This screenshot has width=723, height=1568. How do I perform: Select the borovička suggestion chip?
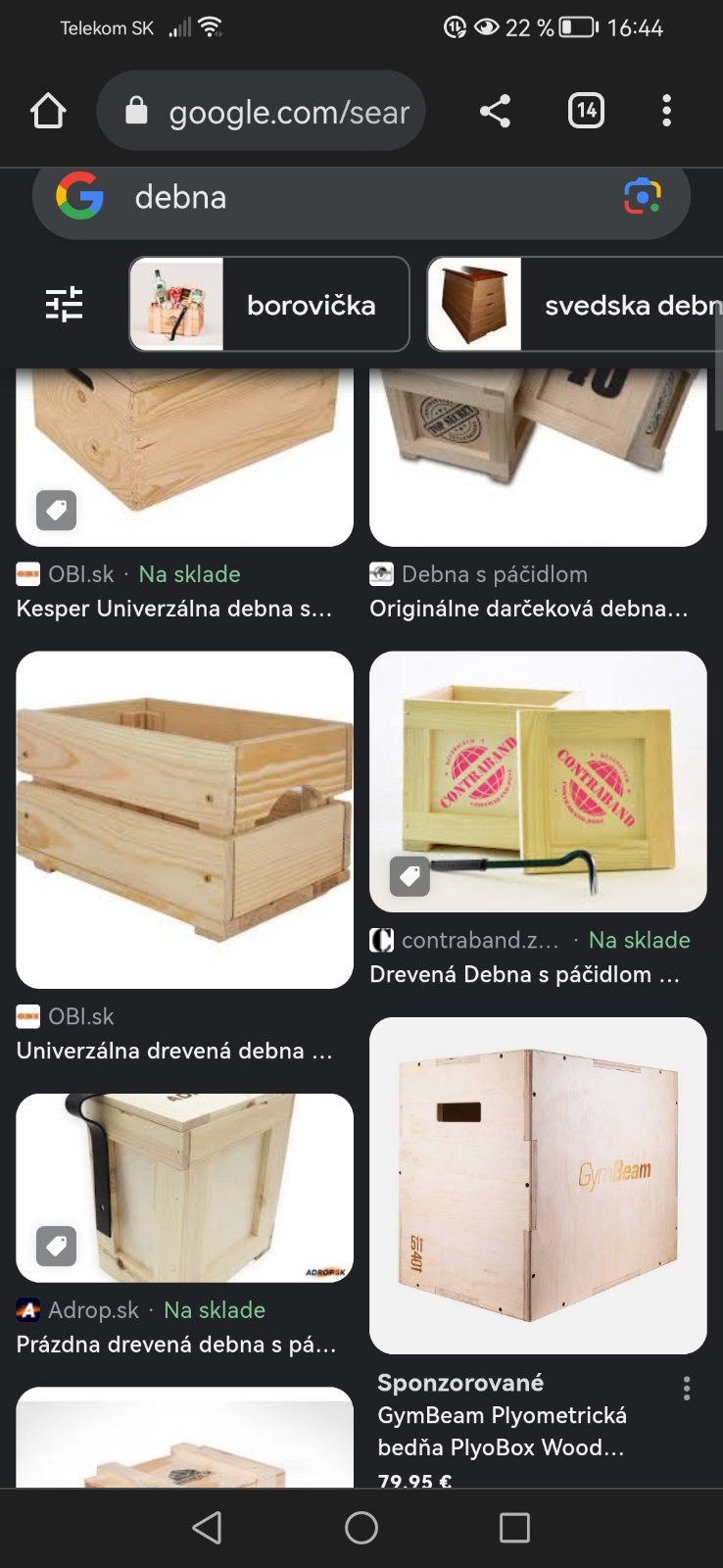tap(269, 304)
